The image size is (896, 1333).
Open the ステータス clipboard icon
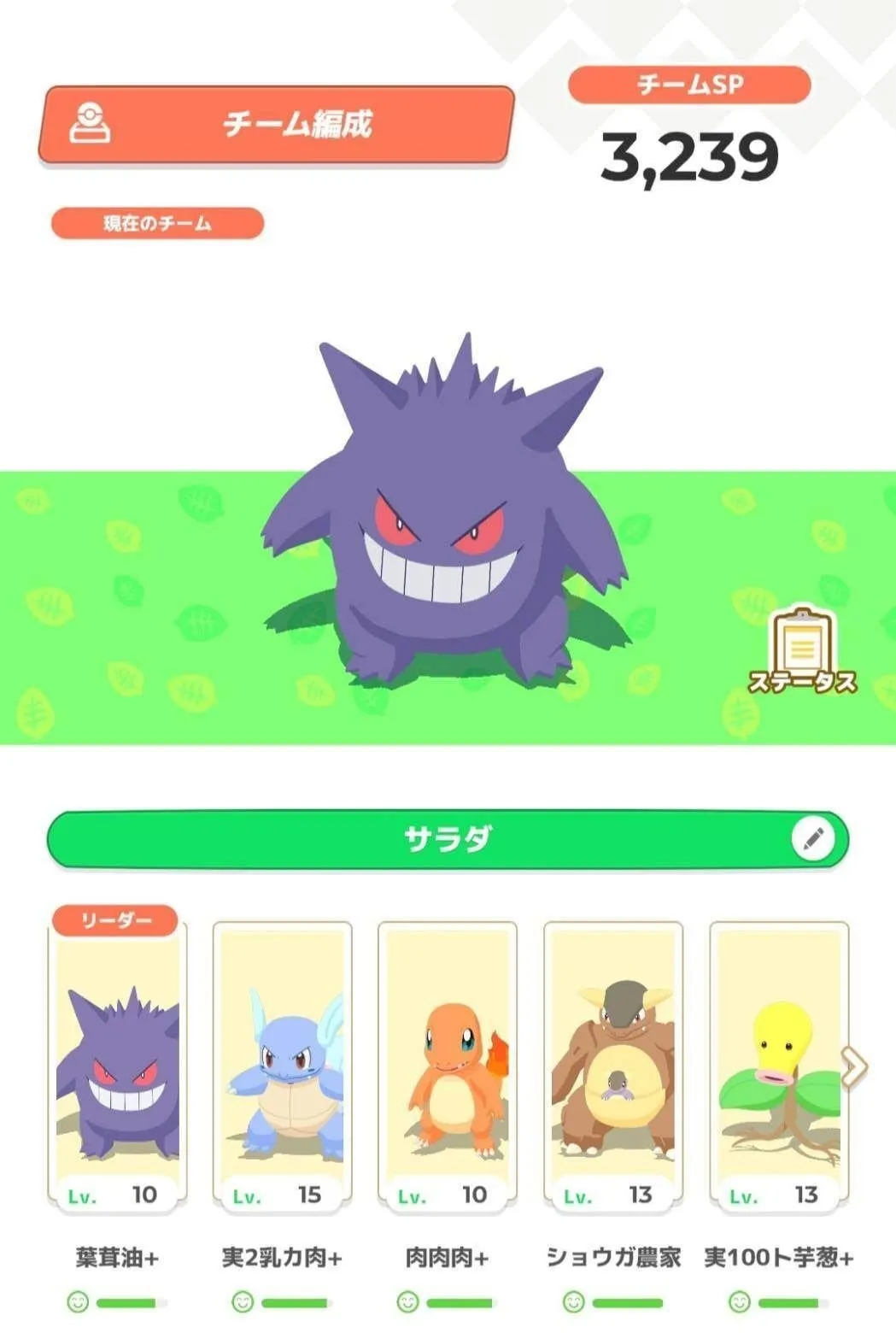point(801,651)
